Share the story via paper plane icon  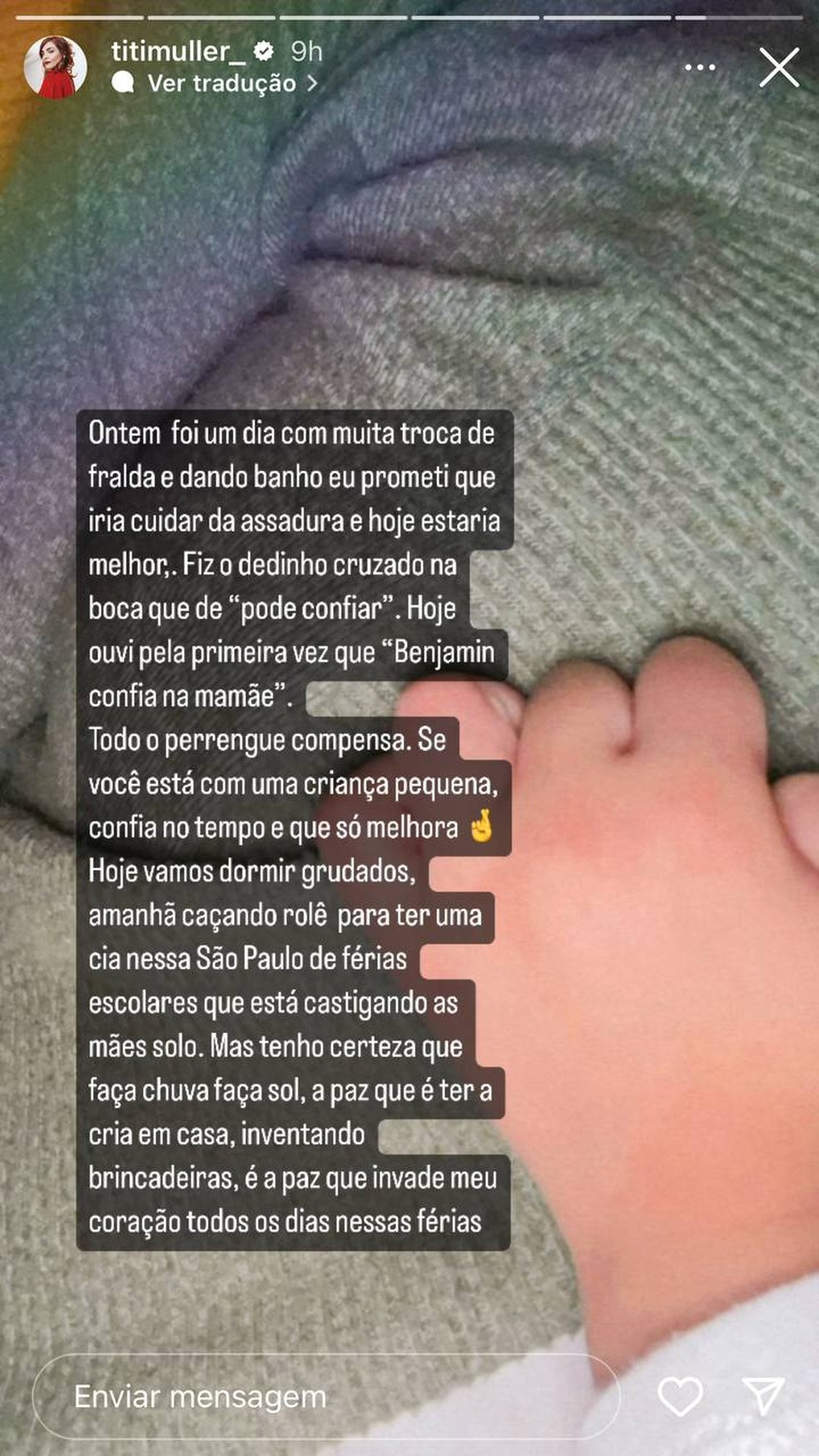(763, 1395)
